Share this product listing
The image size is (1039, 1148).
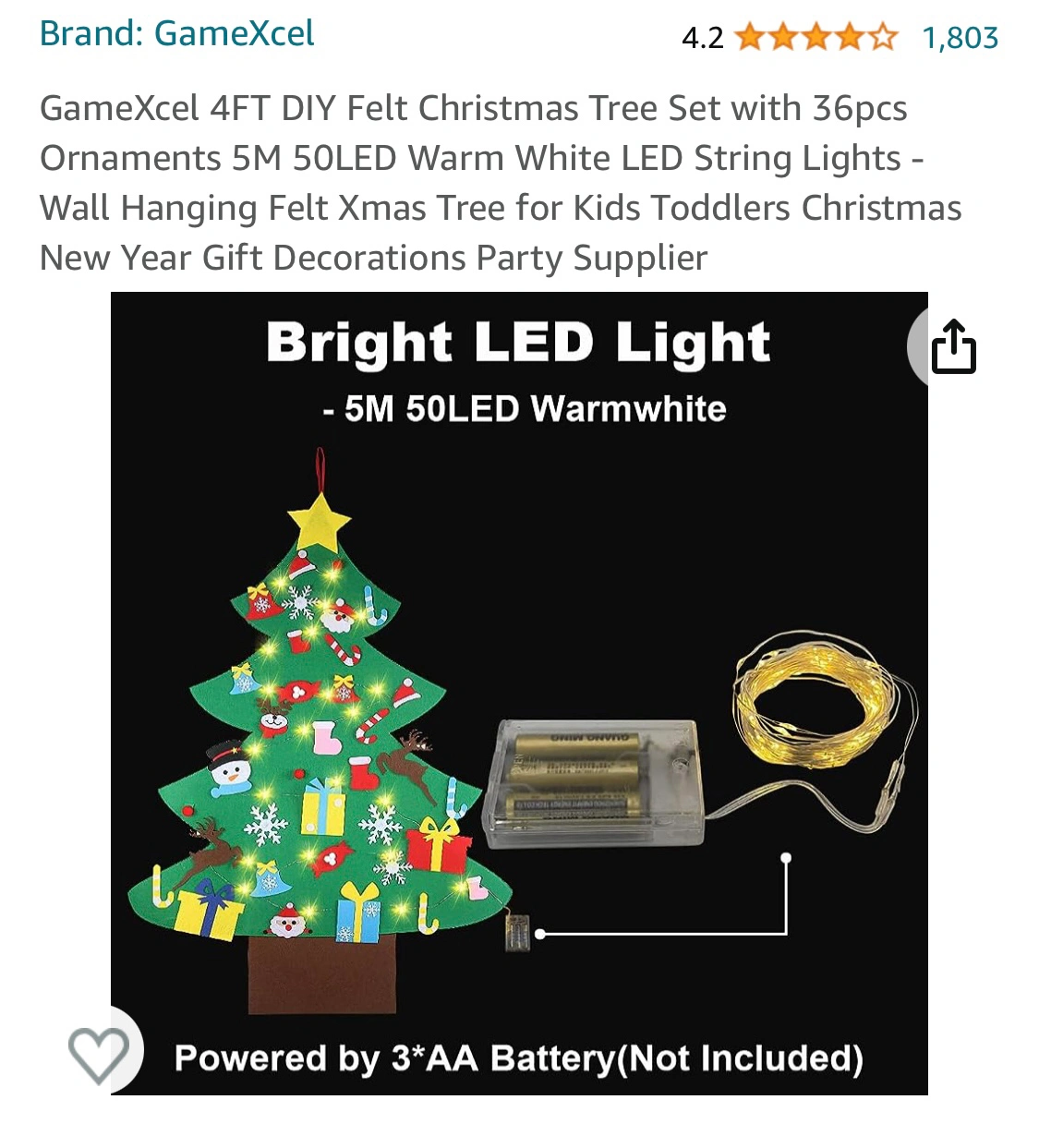tap(952, 347)
